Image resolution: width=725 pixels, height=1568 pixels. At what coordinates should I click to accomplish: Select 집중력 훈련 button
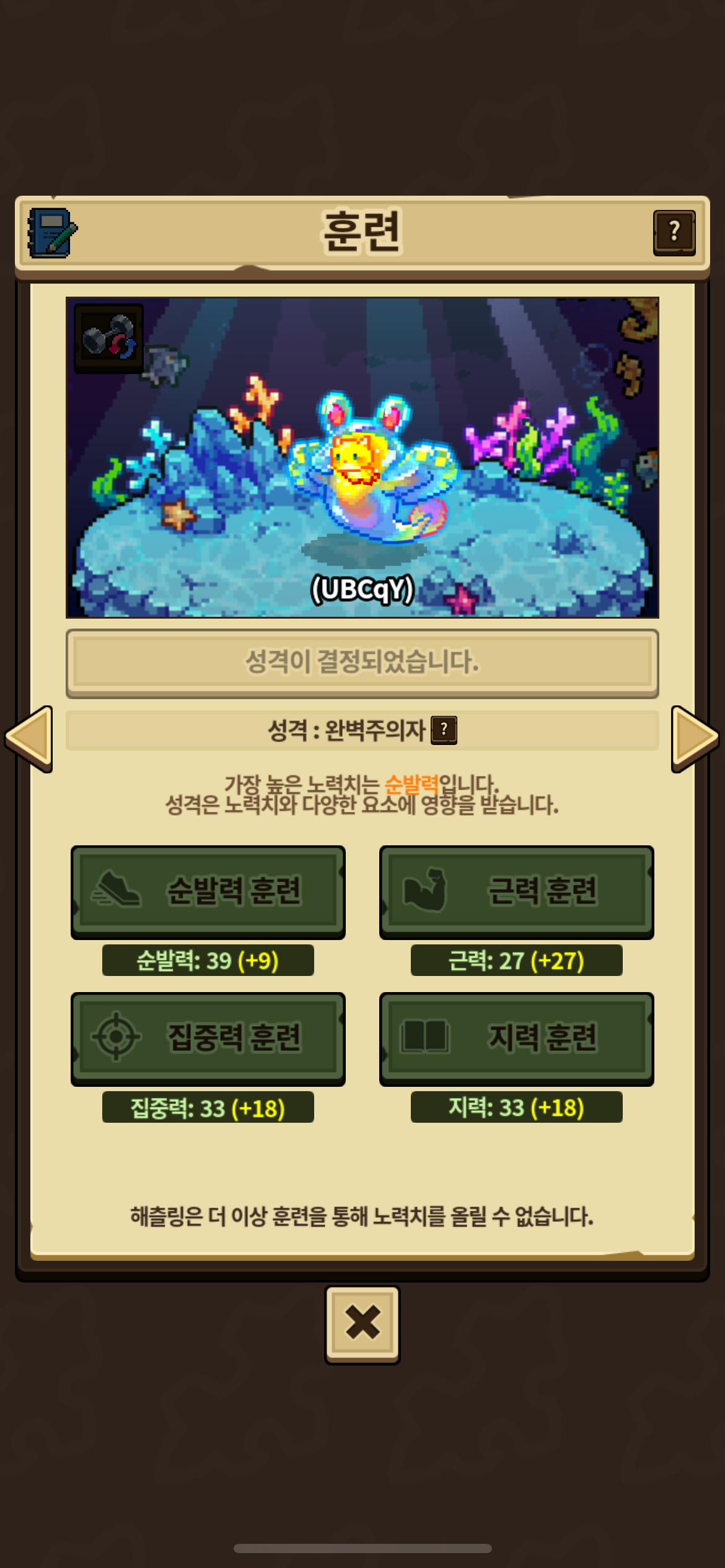point(208,1038)
